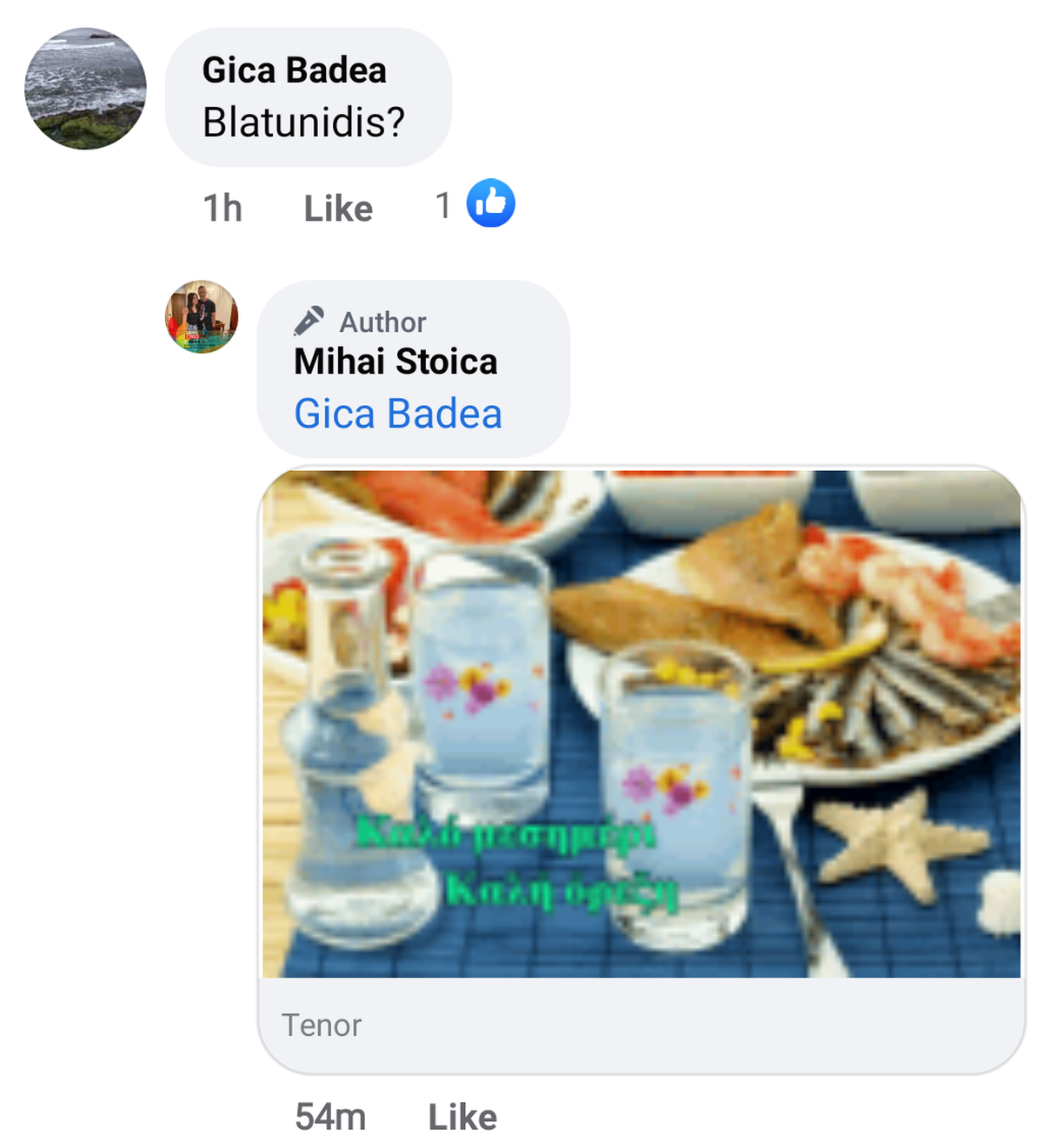Like Gica Badea's Blatunidis comment
The height and width of the screenshot is (1148, 1043).
337,209
